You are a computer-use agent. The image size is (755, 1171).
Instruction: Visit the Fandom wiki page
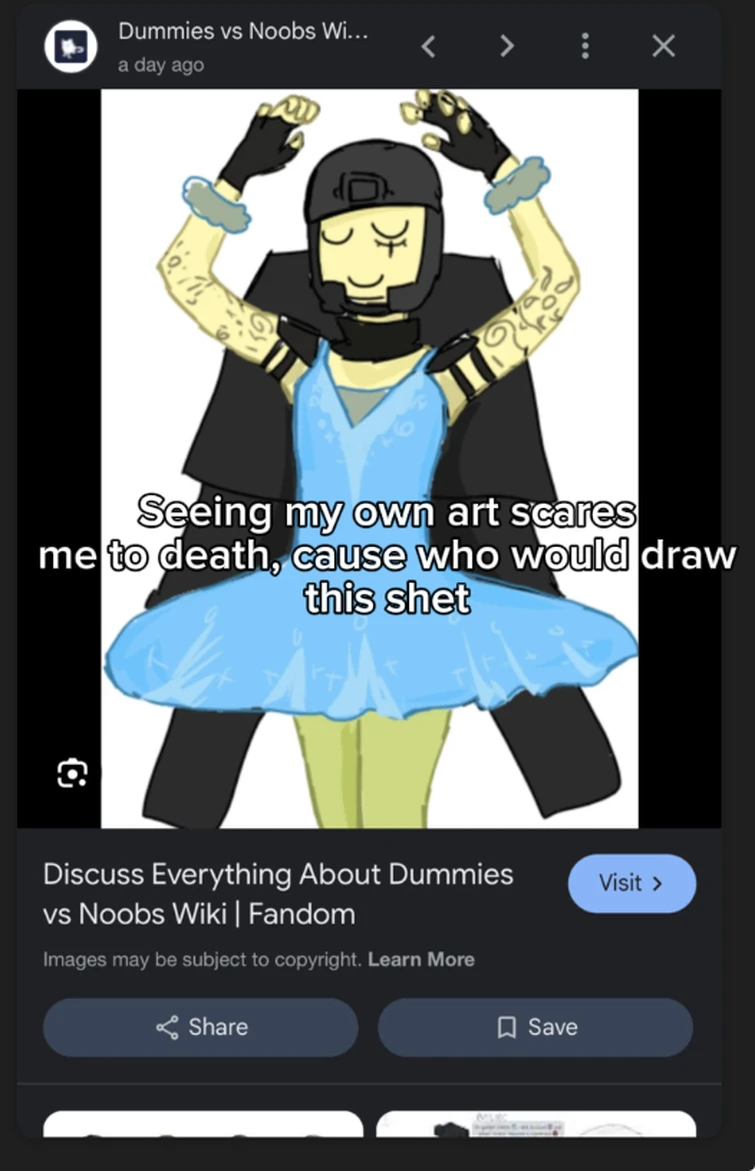tap(631, 883)
